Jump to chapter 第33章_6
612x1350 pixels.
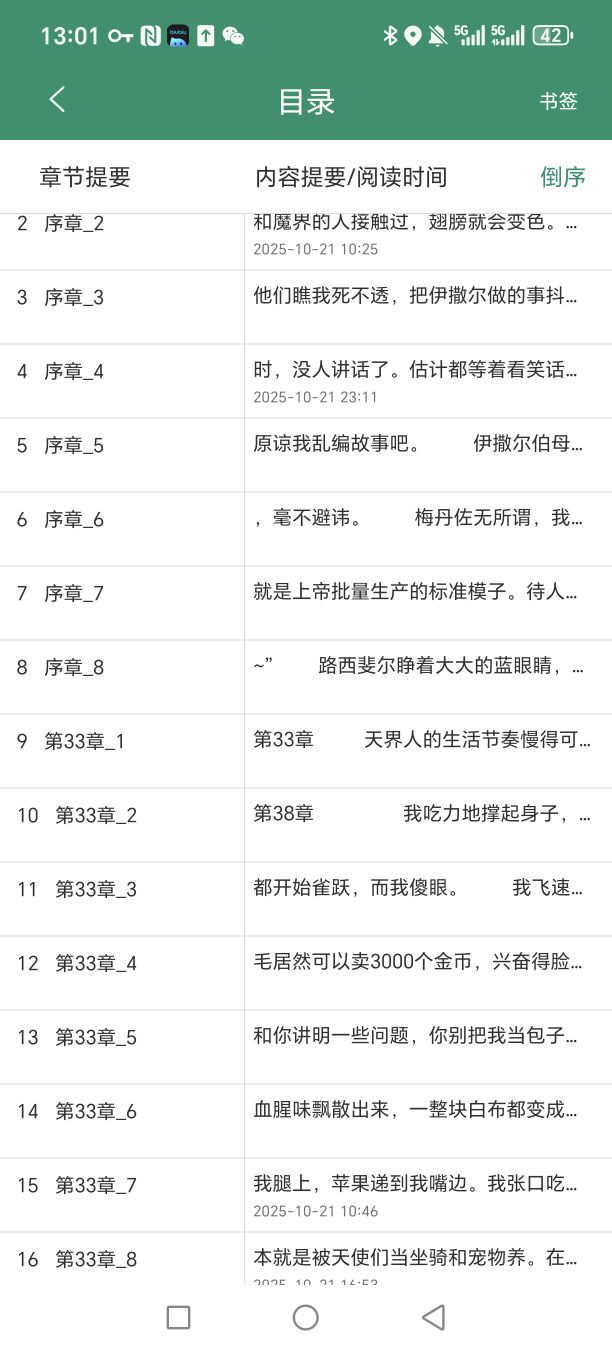click(96, 1111)
